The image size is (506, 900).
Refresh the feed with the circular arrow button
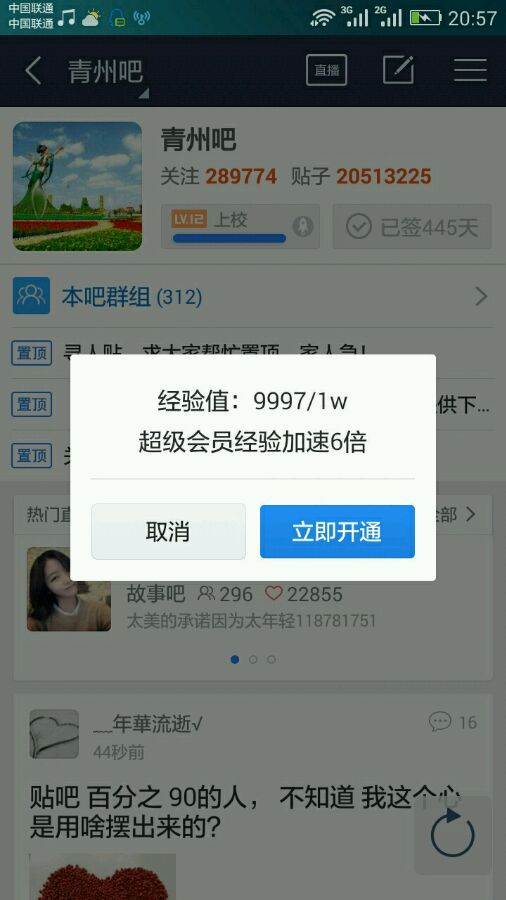click(x=453, y=835)
